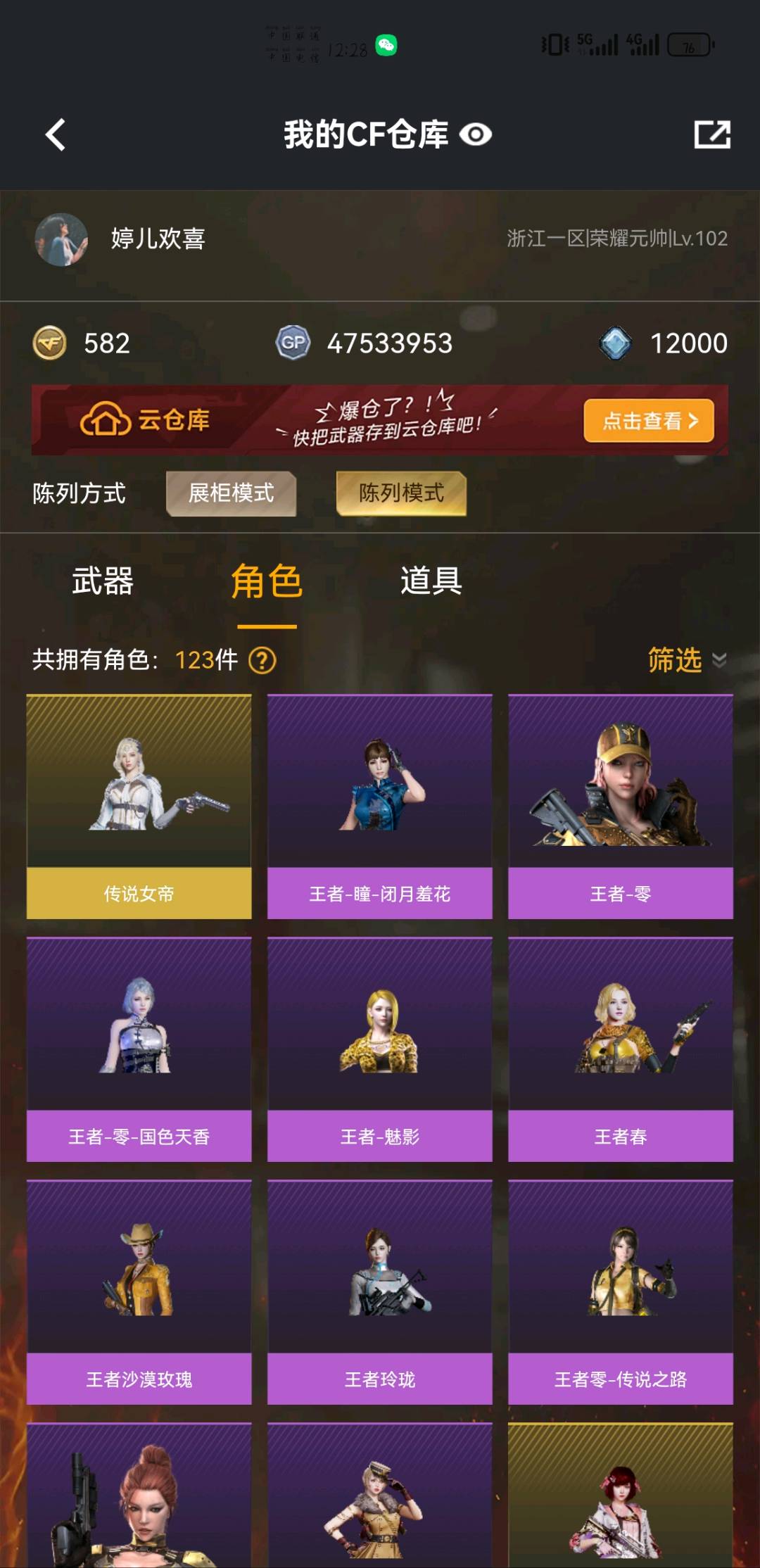Open the 传说女帝 character card
This screenshot has width=760, height=1568.
[x=139, y=806]
